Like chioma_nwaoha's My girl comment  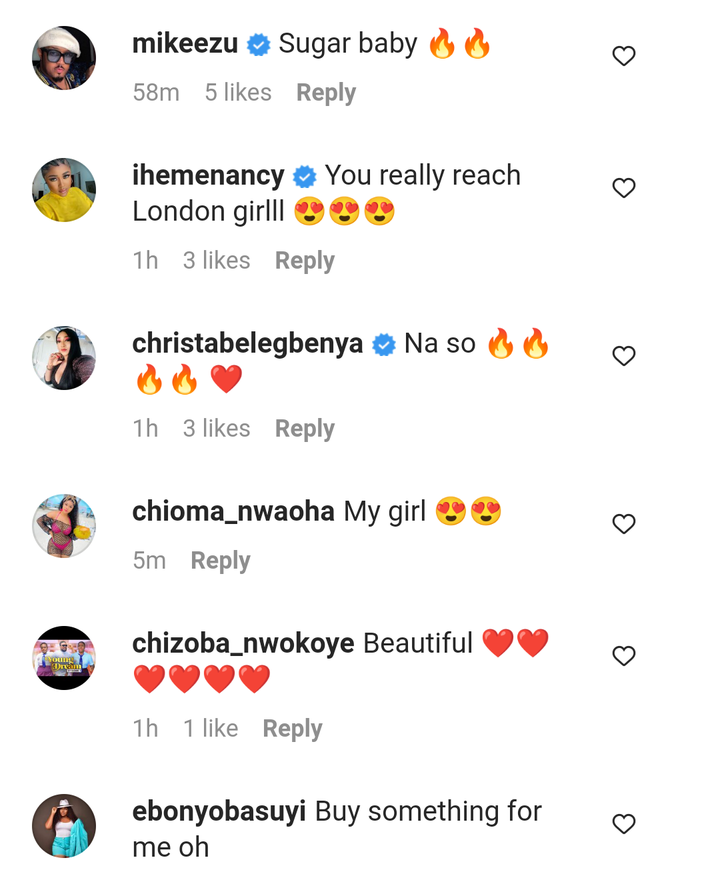click(x=623, y=524)
